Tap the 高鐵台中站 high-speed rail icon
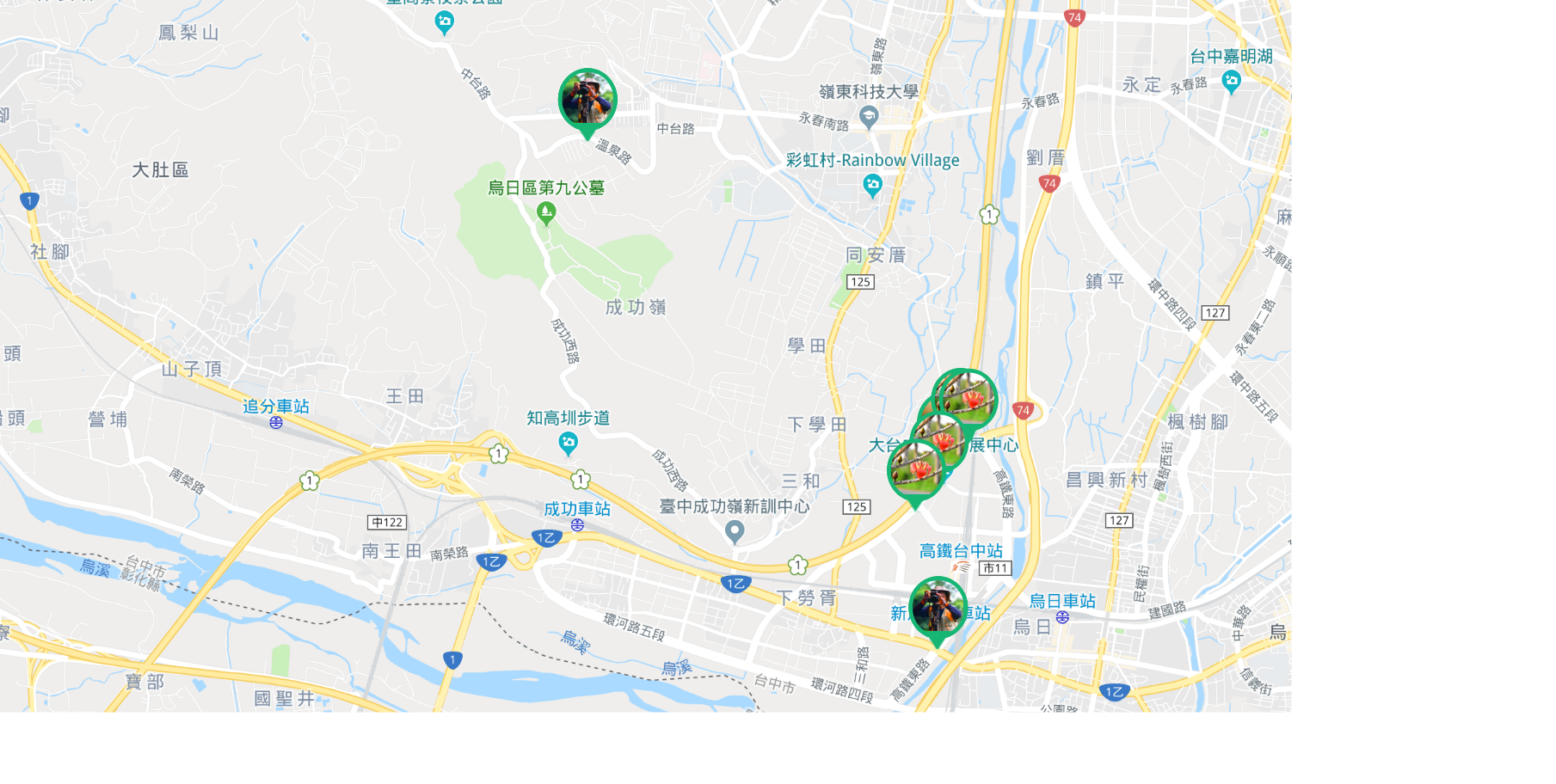 click(960, 567)
